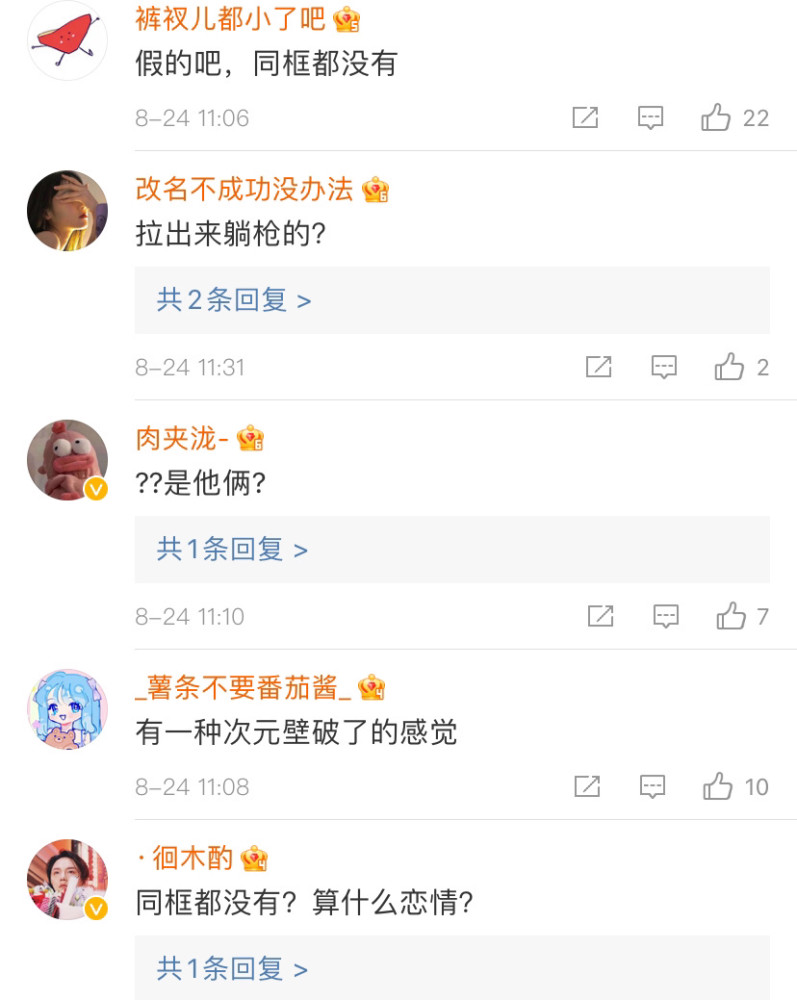Like the comment by 裤衩儿都小了吧
This screenshot has width=797, height=1000.
716,118
